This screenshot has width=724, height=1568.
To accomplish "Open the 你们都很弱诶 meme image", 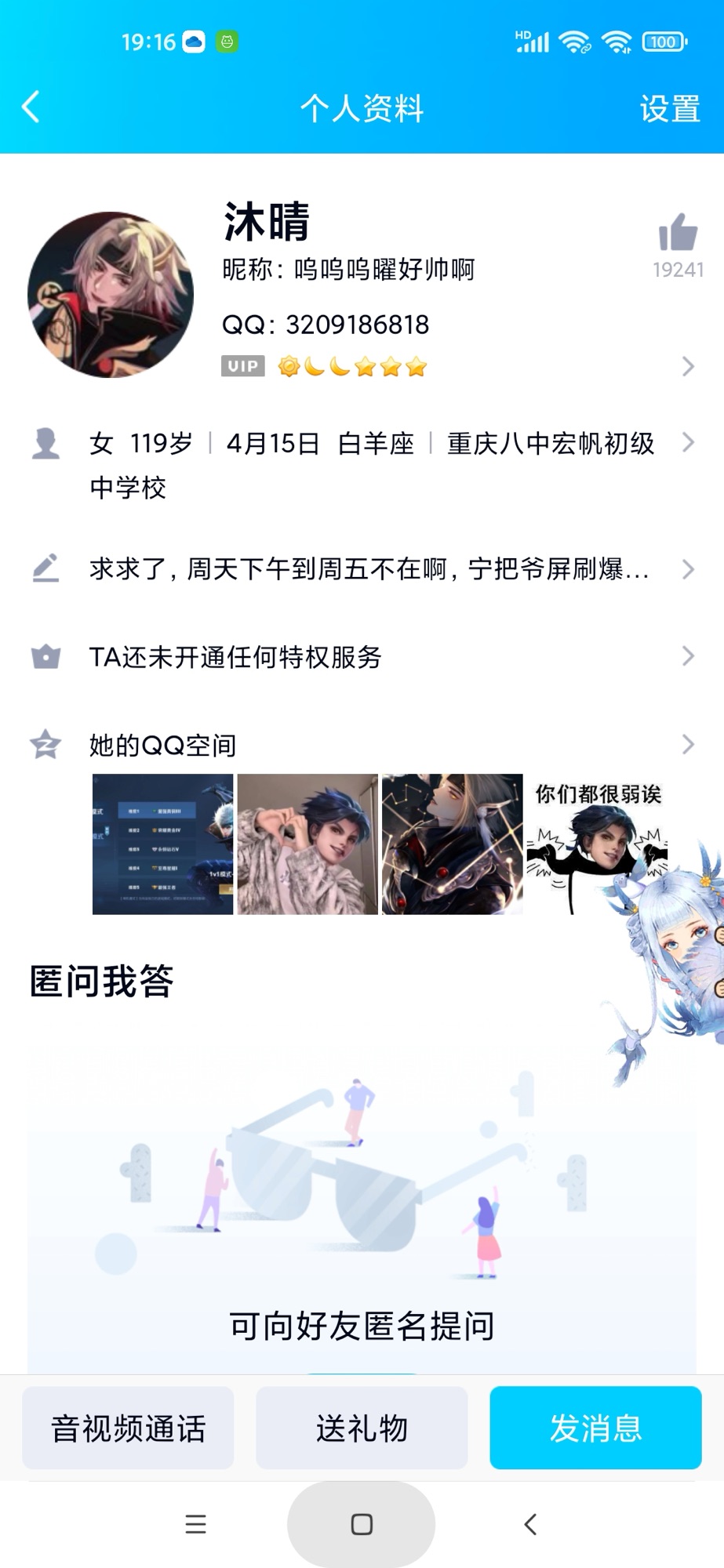I will pos(596,844).
